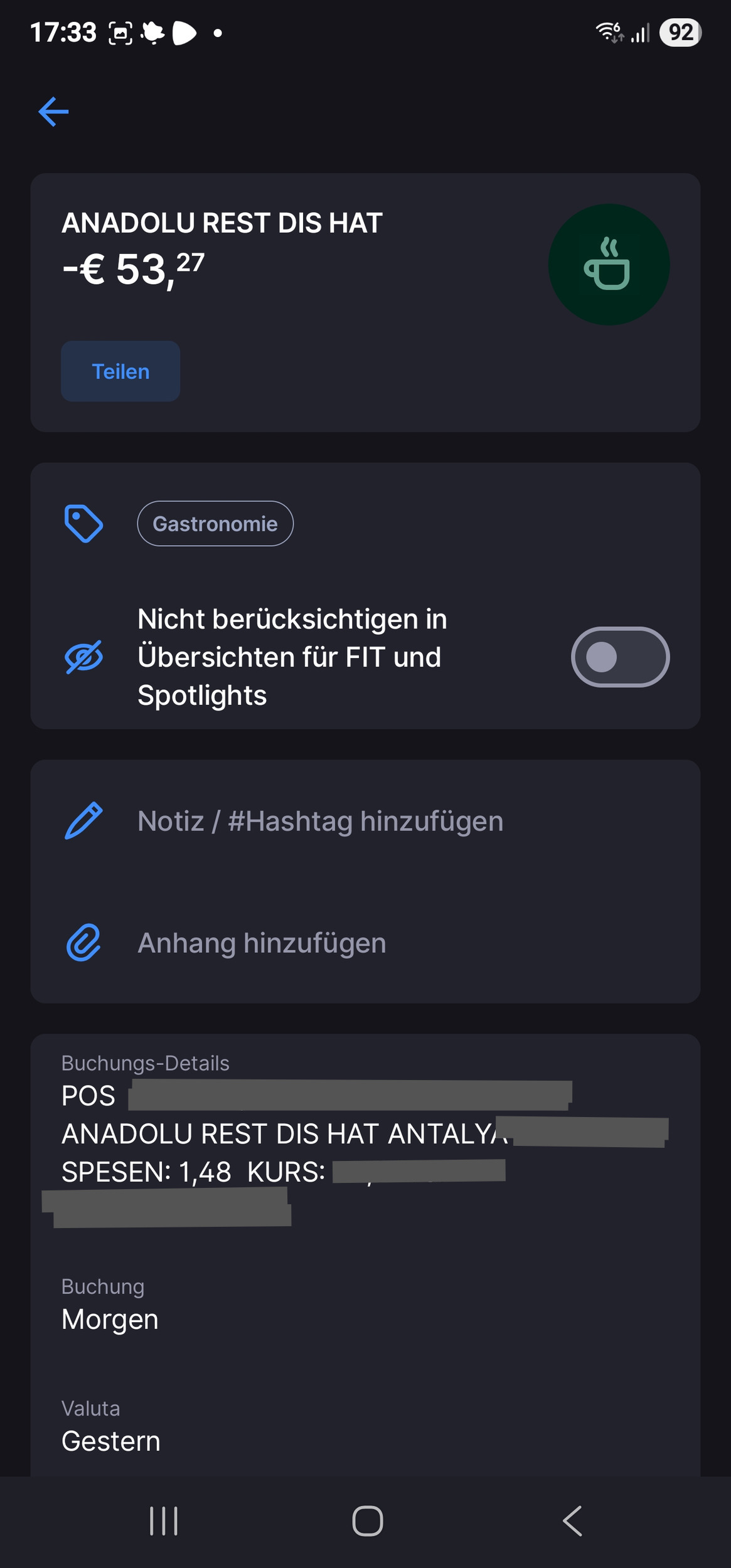The height and width of the screenshot is (1568, 731).
Task: Toggle Nicht berücksichtigen in Übersichten switch
Action: (x=619, y=657)
